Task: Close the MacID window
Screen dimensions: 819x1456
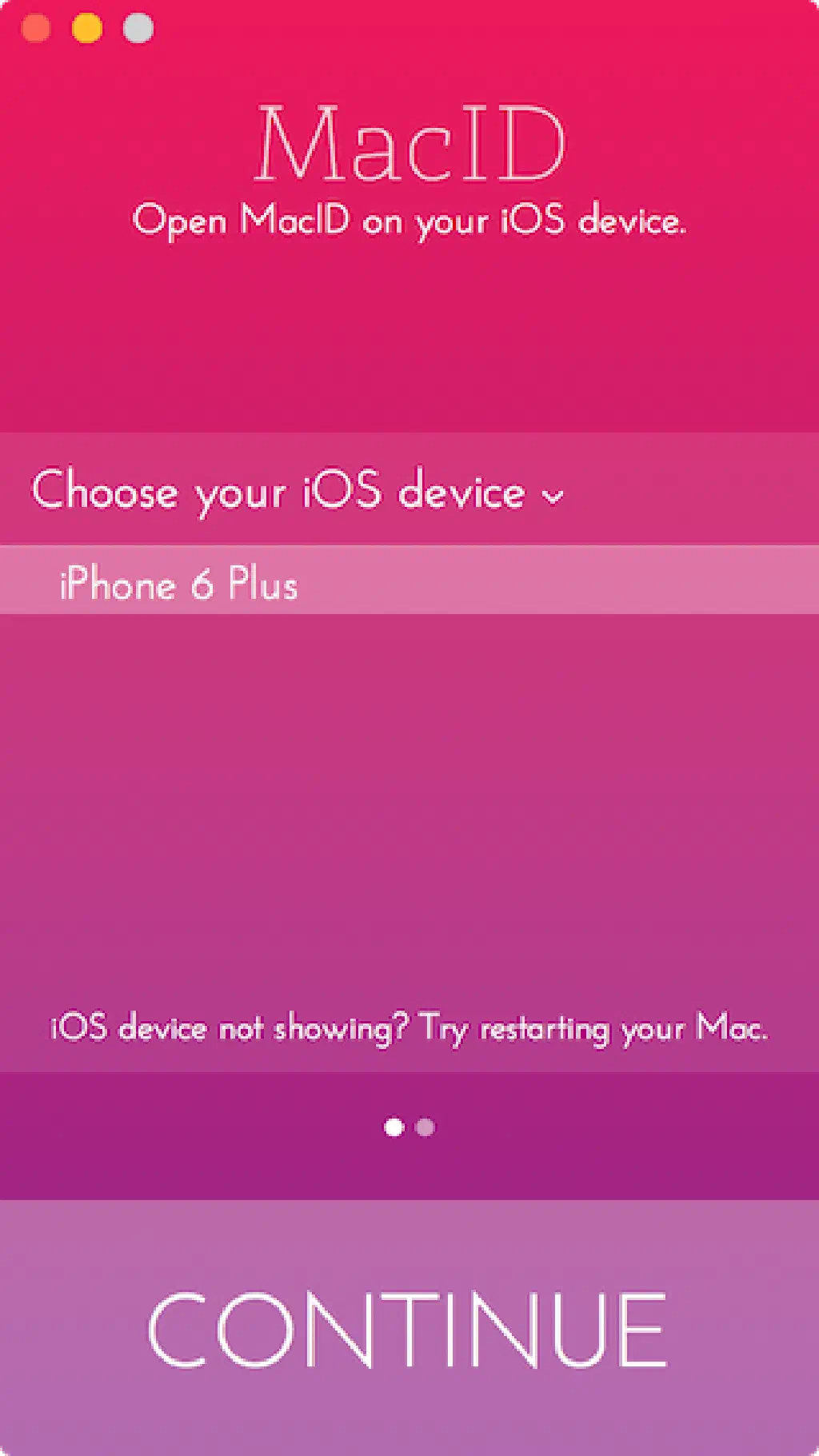Action: pos(36,29)
